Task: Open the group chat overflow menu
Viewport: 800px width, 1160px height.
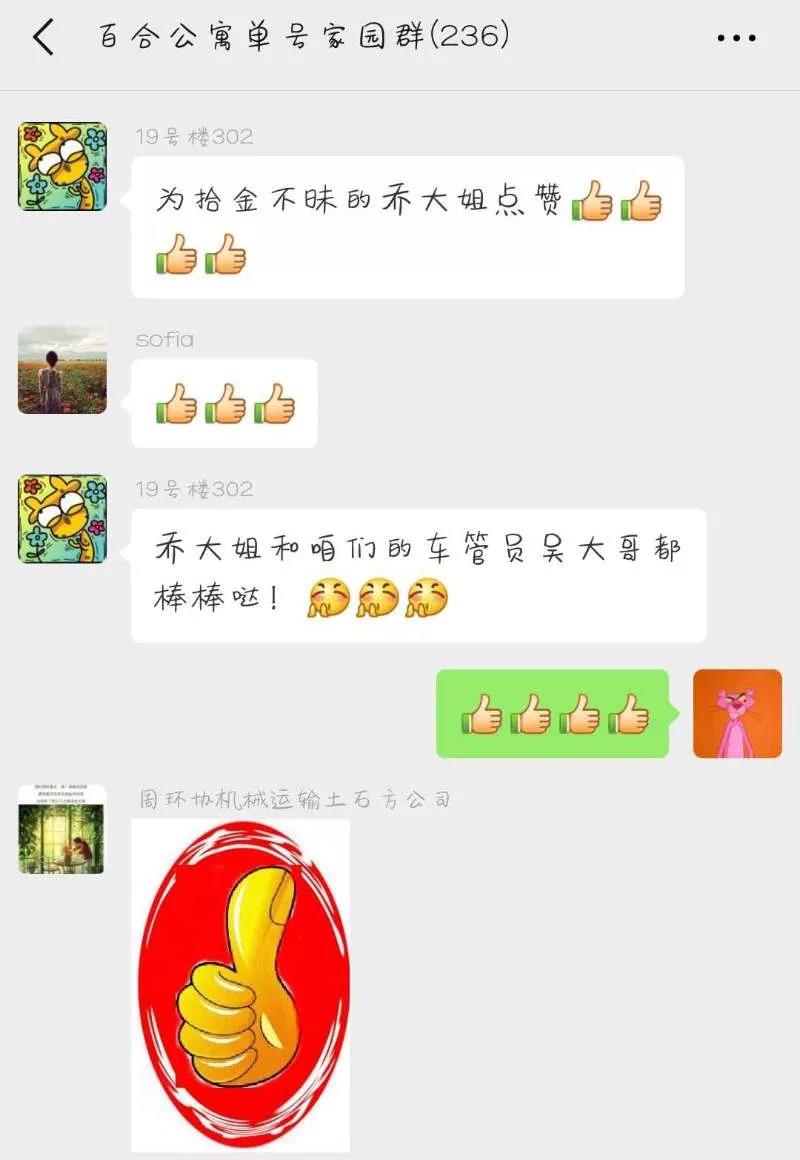Action: pyautogui.click(x=737, y=39)
